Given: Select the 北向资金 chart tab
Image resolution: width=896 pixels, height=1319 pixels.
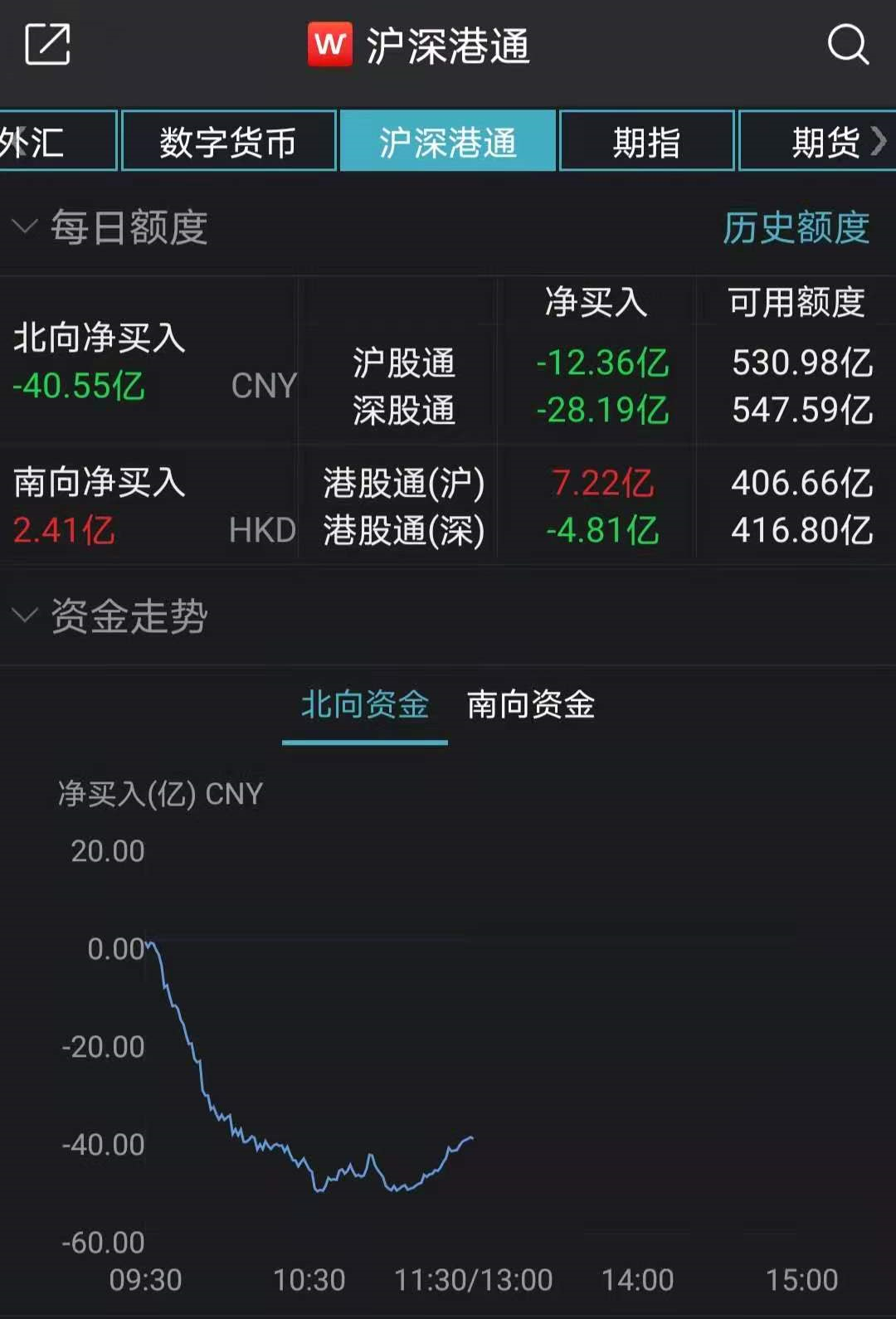Looking at the screenshot, I should tap(365, 705).
